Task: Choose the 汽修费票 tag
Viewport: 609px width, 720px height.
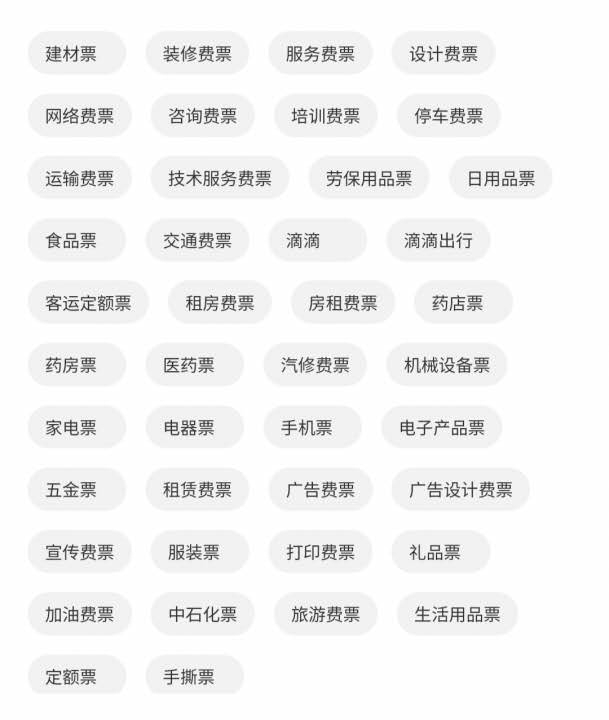Action: click(315, 365)
